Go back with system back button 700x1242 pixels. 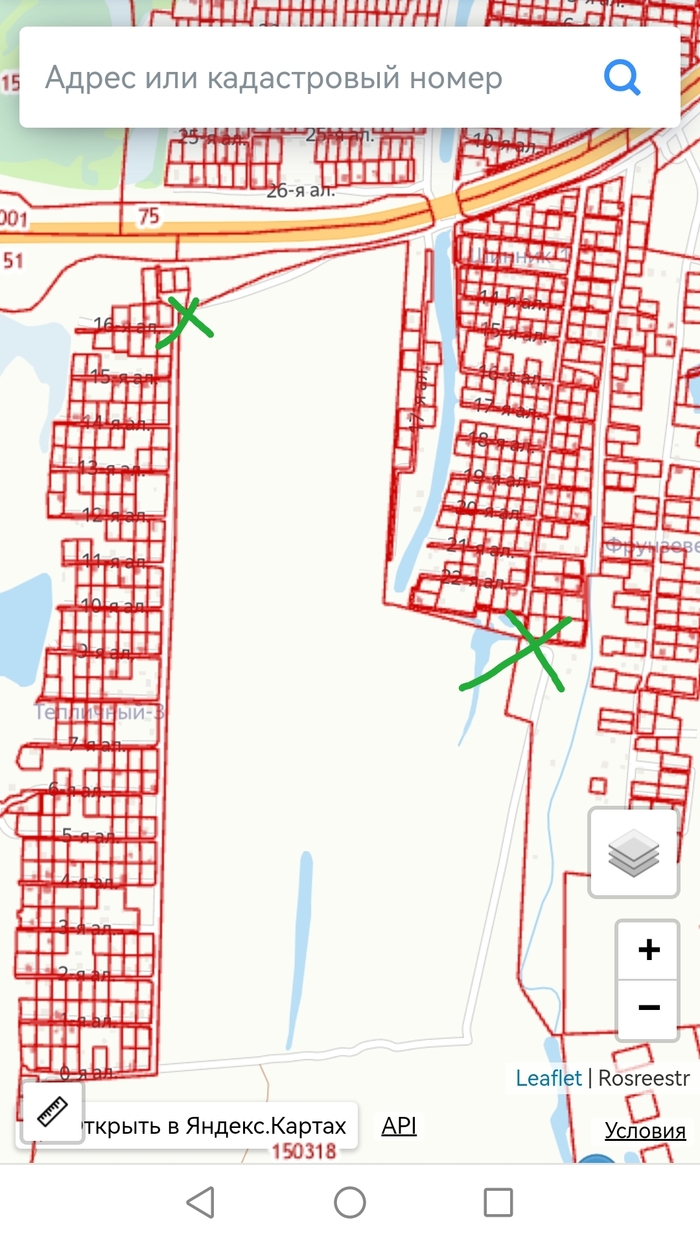[x=201, y=1202]
